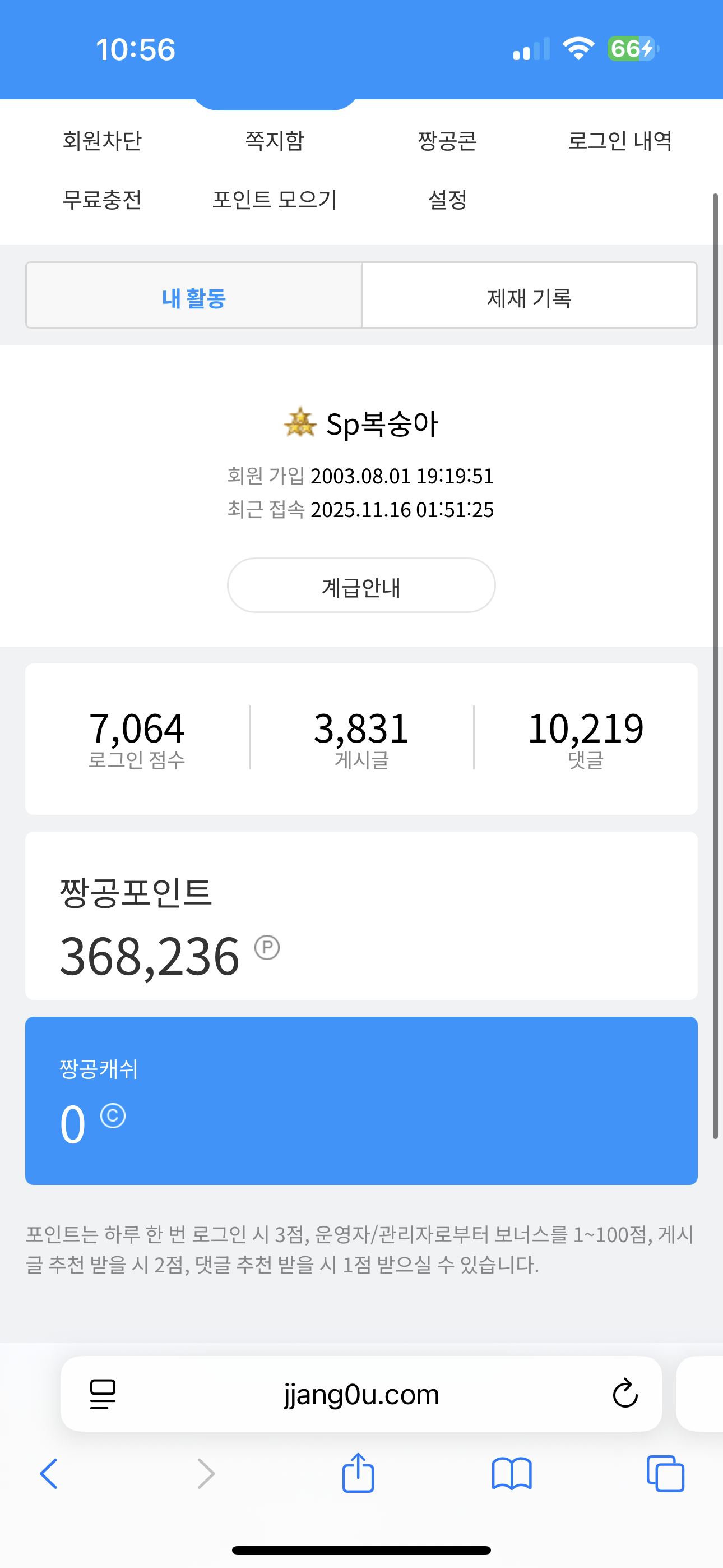
Task: Go to 쪽지함 messages
Action: pyautogui.click(x=275, y=141)
